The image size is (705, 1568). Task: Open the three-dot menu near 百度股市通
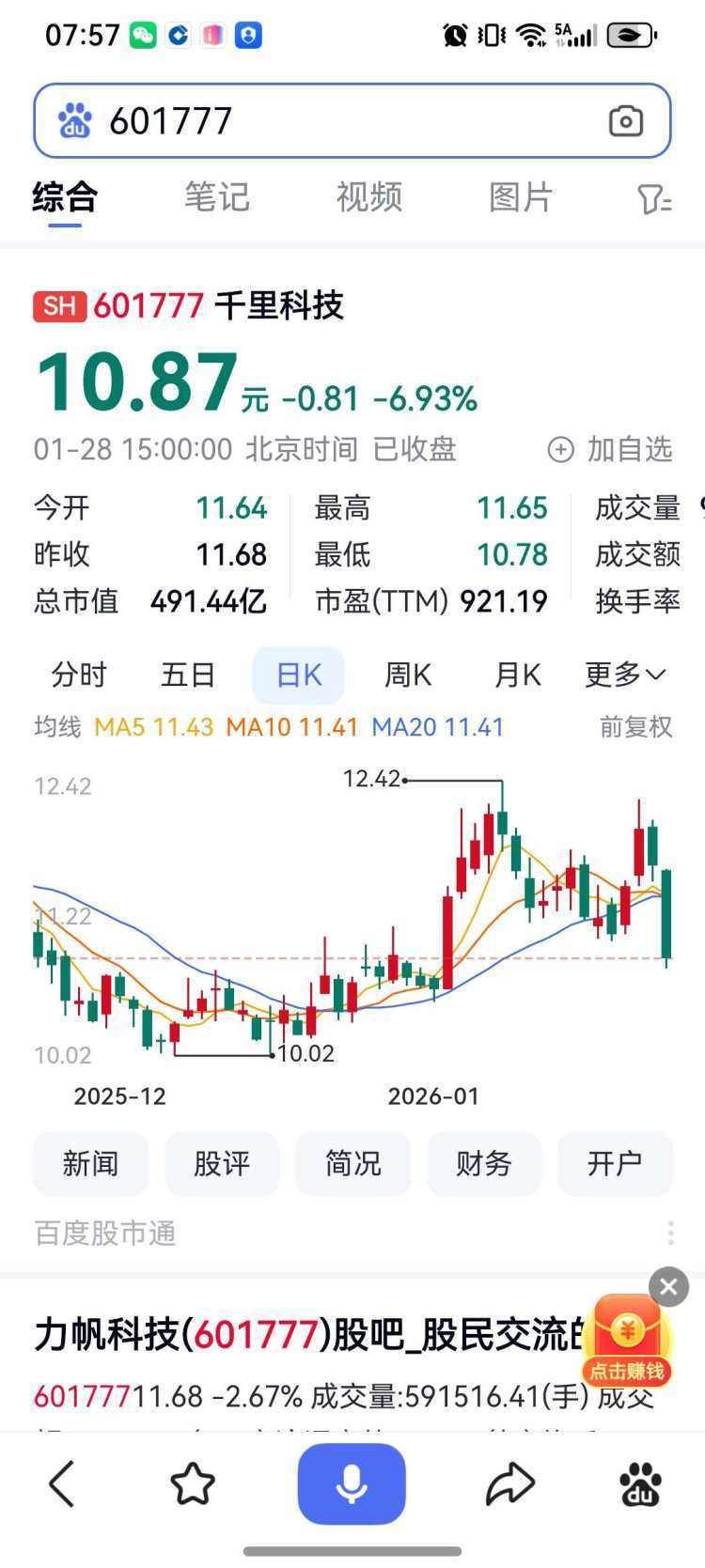click(x=670, y=1232)
